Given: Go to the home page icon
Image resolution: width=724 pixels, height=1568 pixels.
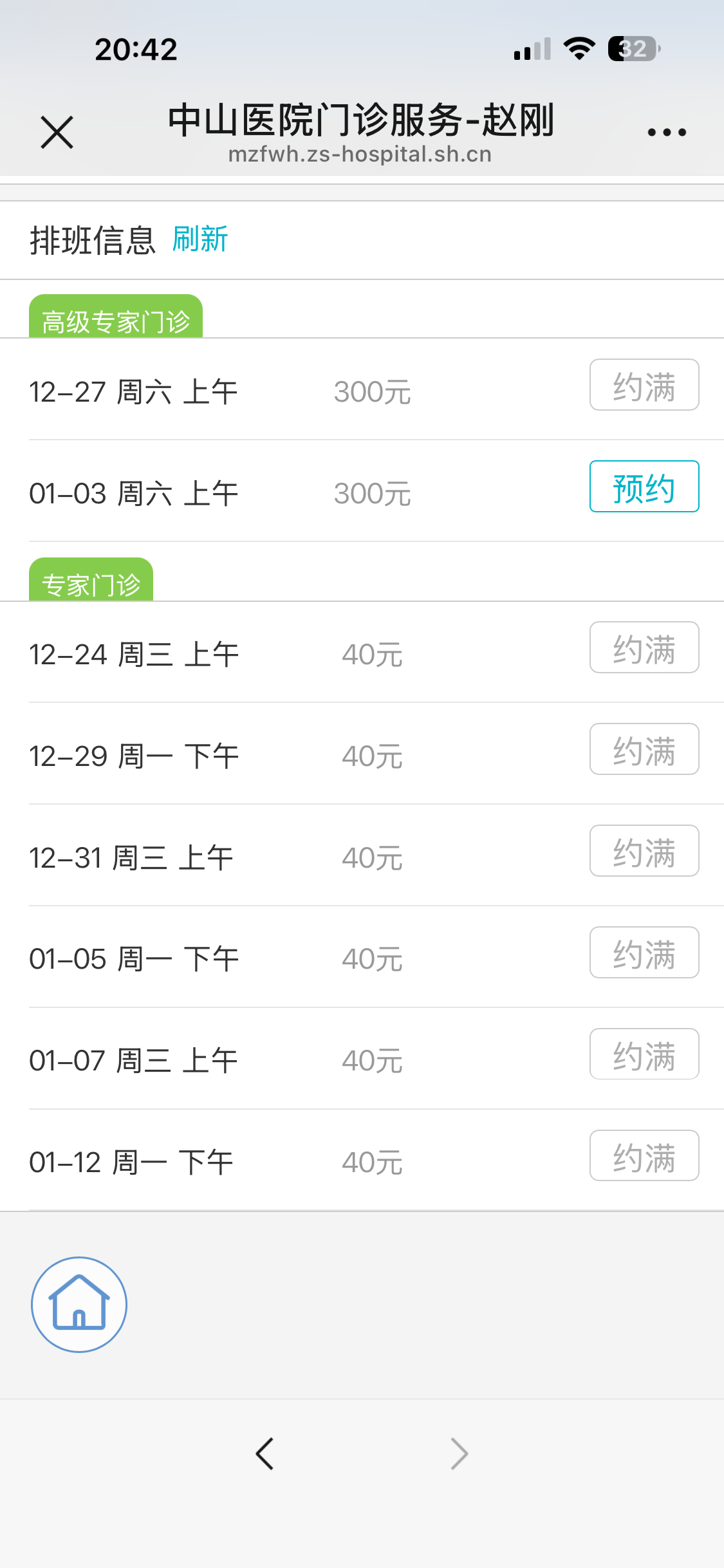Looking at the screenshot, I should click(x=79, y=1305).
